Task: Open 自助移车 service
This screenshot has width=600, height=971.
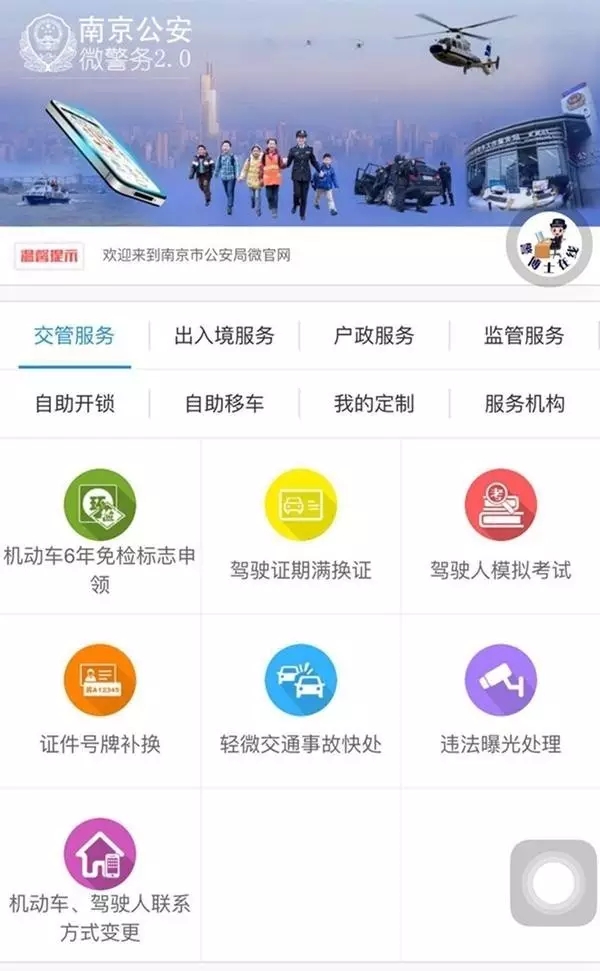Action: [224, 404]
